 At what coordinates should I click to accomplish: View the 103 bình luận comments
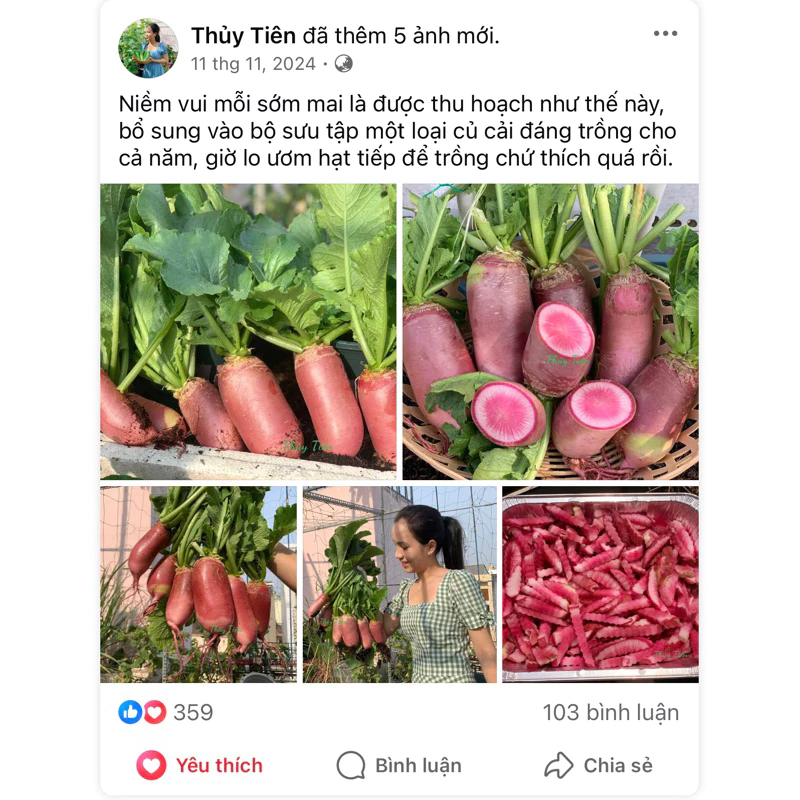[610, 712]
